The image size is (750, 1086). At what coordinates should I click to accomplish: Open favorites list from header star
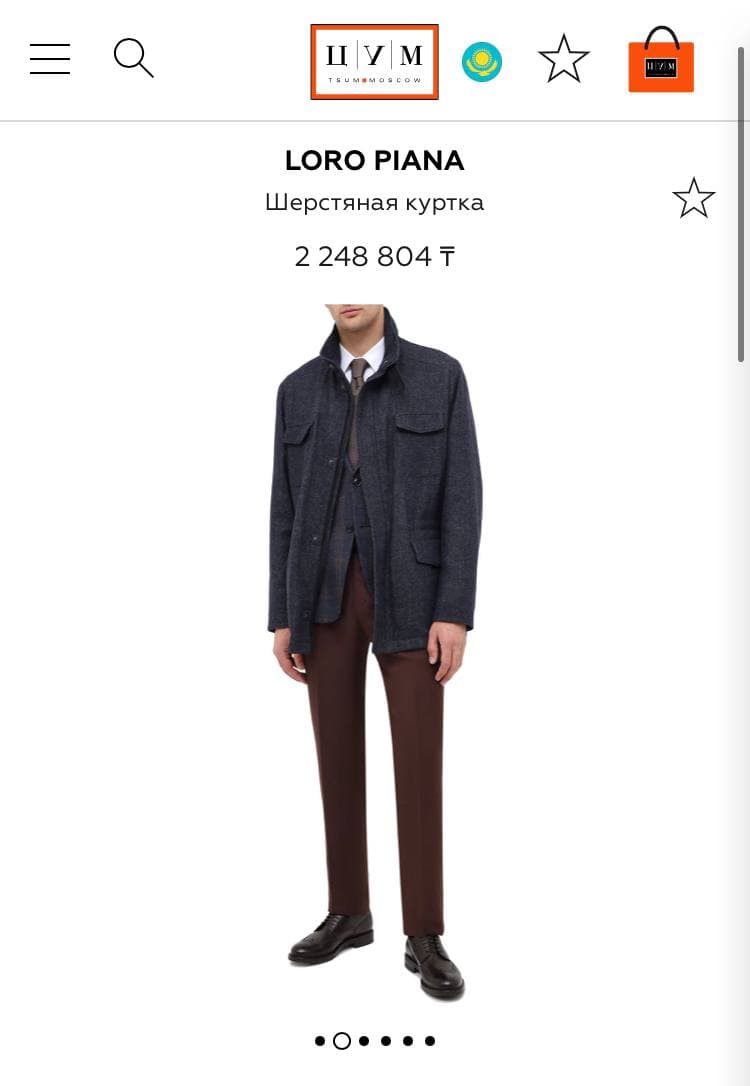pos(564,59)
